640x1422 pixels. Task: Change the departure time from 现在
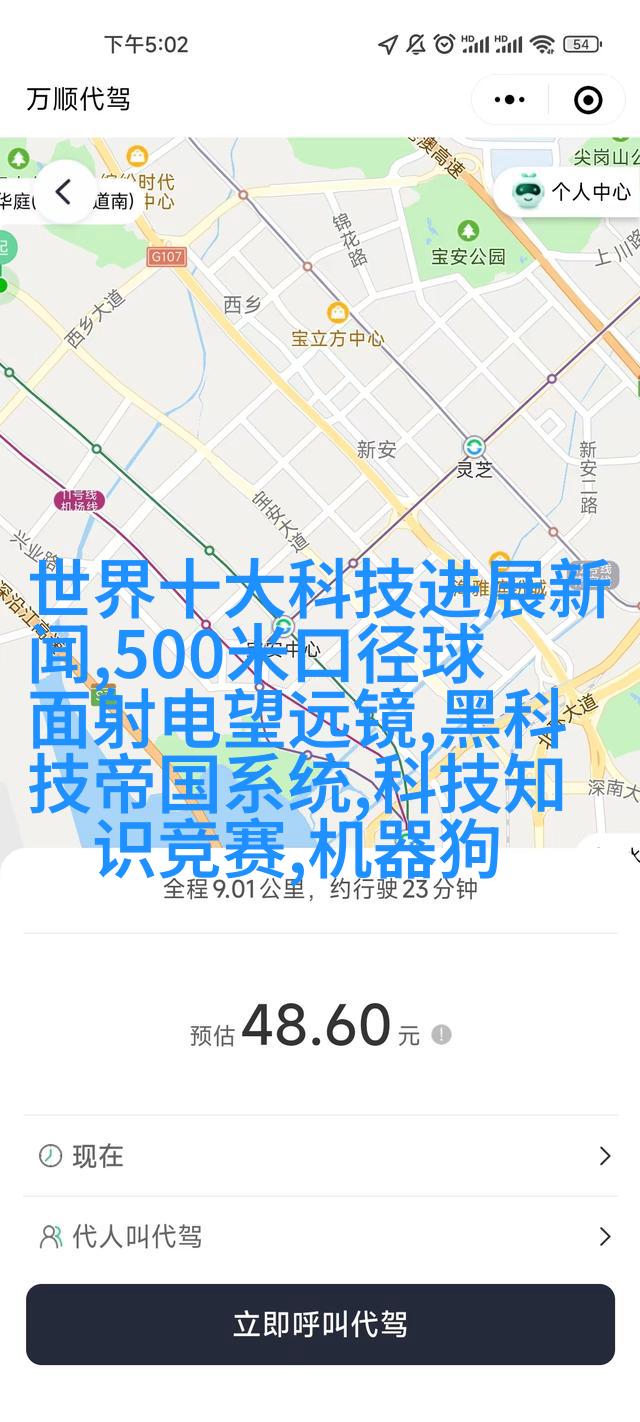320,1156
